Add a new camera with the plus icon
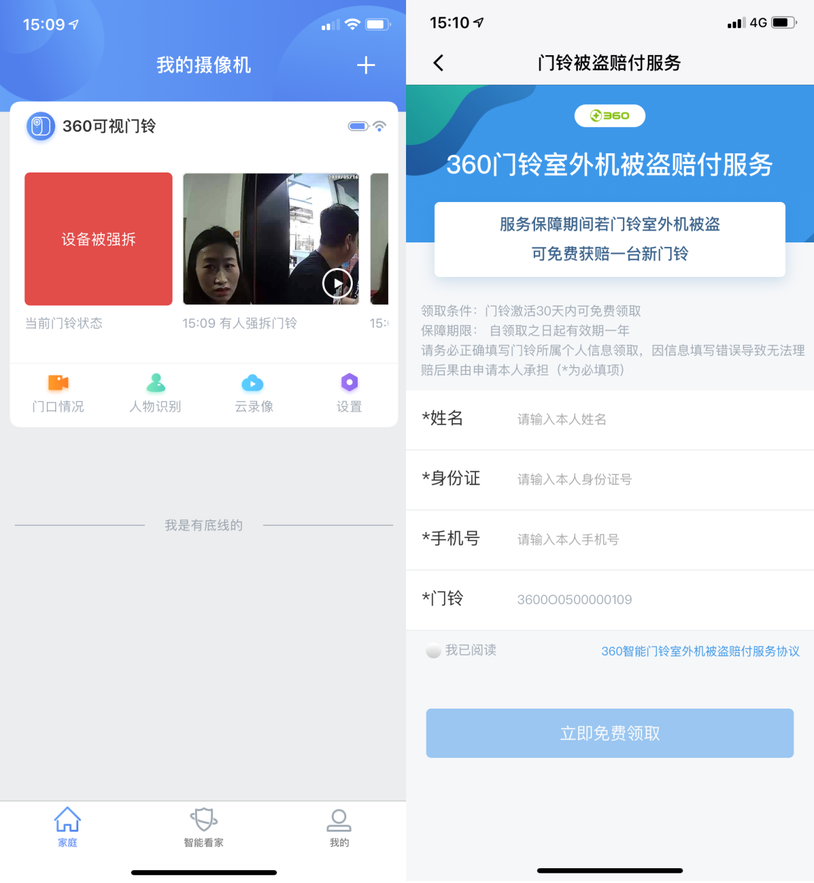This screenshot has width=814, height=883. [366, 65]
